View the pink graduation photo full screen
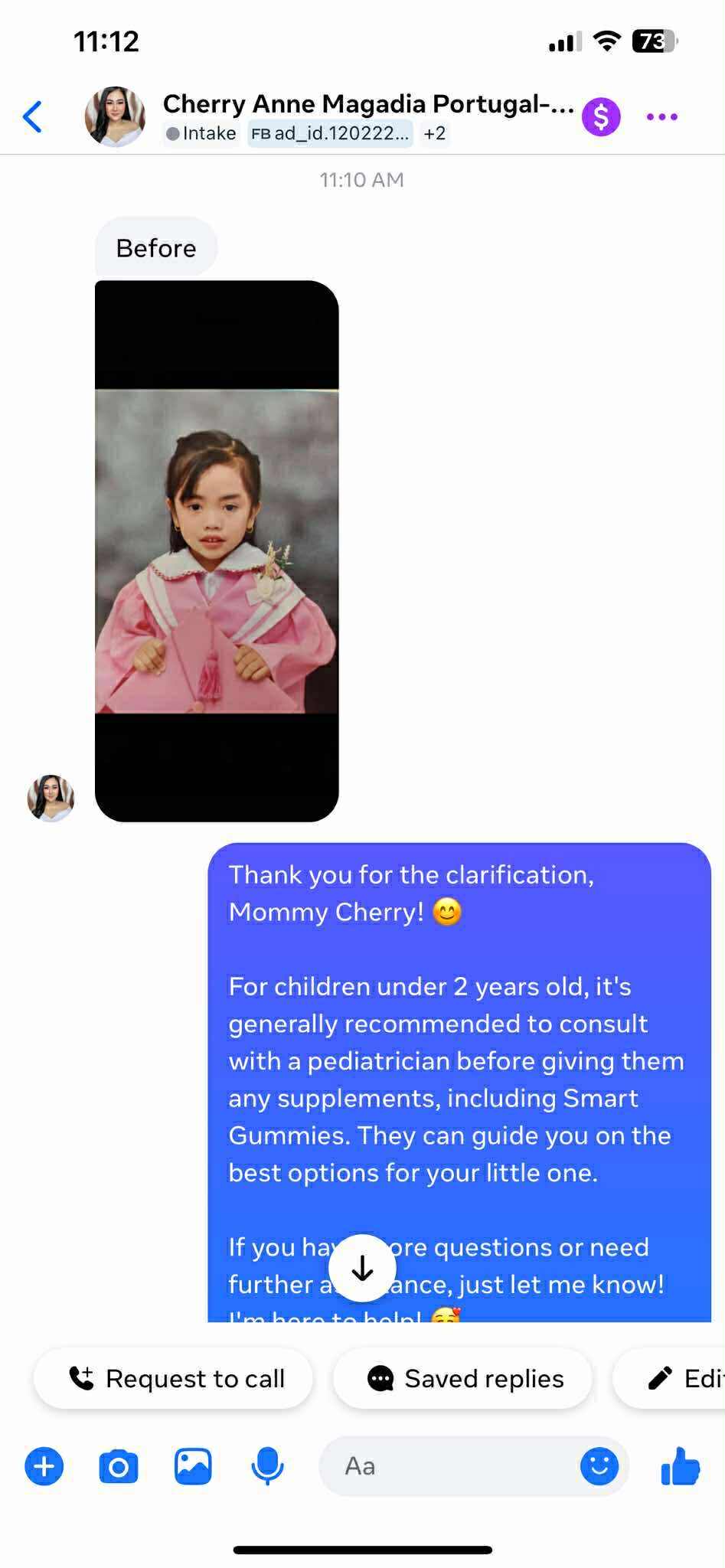 (x=217, y=551)
